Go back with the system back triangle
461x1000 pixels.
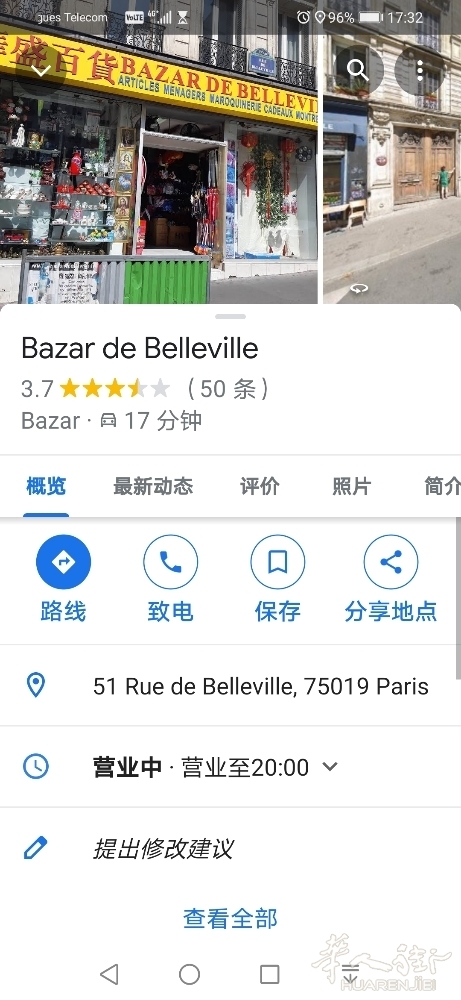click(x=110, y=974)
